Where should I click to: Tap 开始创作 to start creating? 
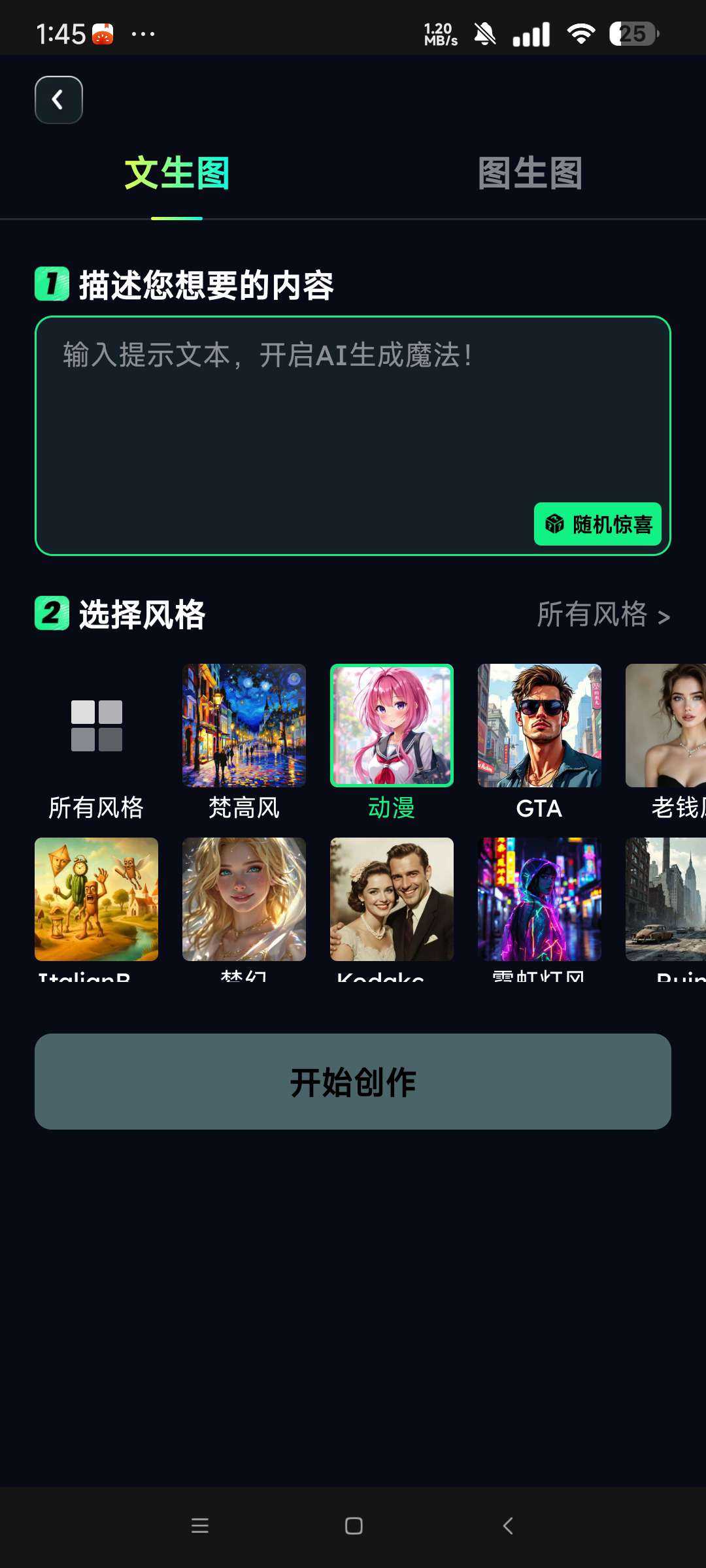pos(353,1081)
